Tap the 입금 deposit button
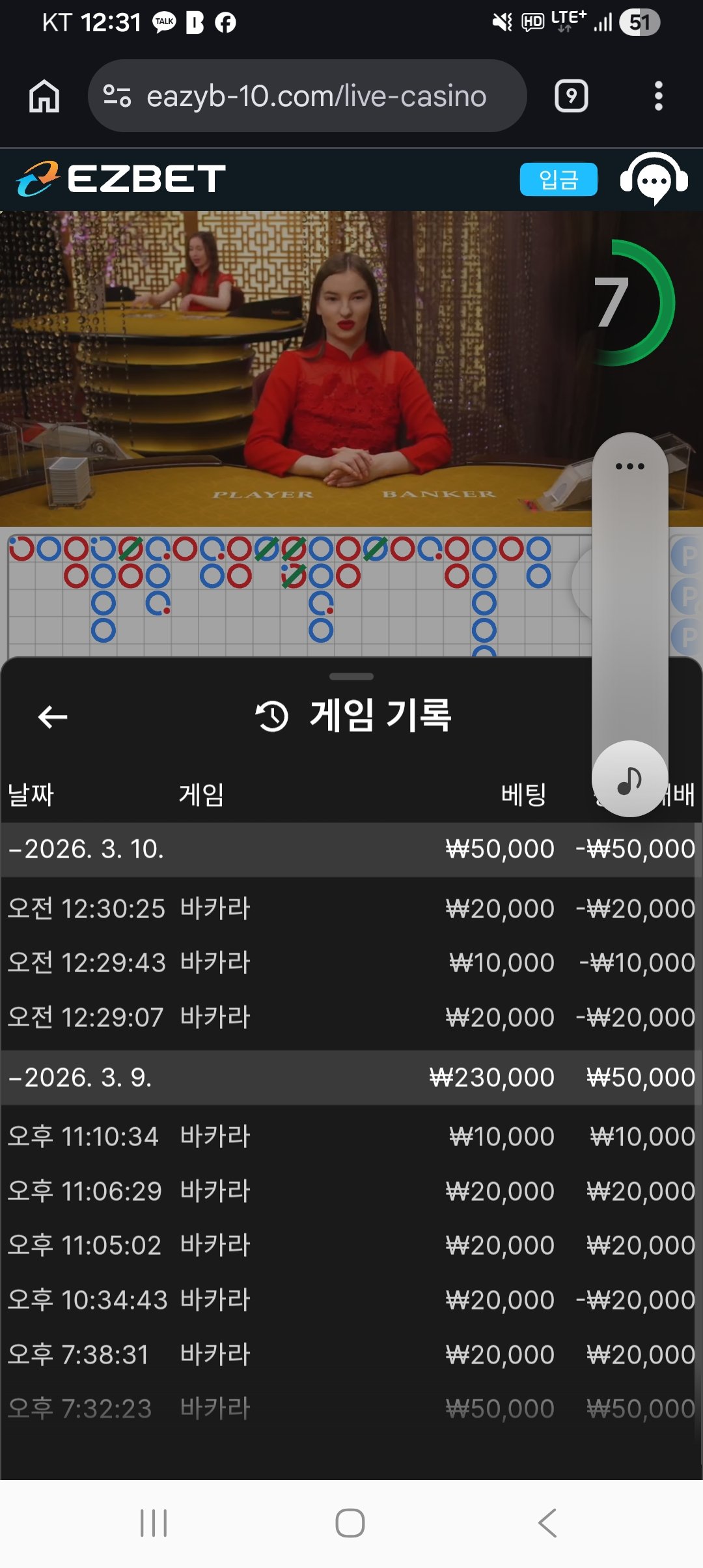703x1568 pixels. coord(558,179)
